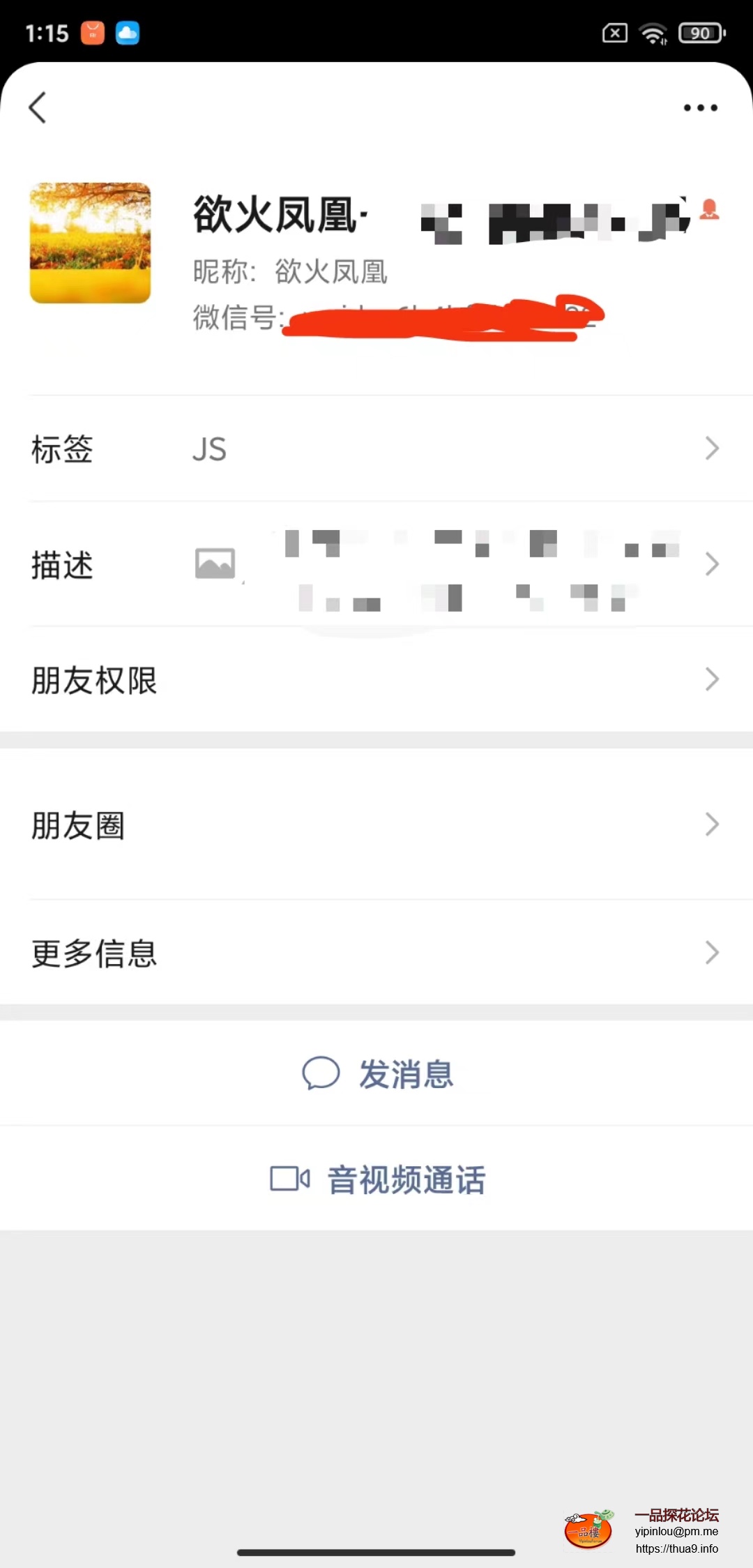Open 朋友权限 settings via chevron
The width and height of the screenshot is (753, 1568).
pos(711,679)
